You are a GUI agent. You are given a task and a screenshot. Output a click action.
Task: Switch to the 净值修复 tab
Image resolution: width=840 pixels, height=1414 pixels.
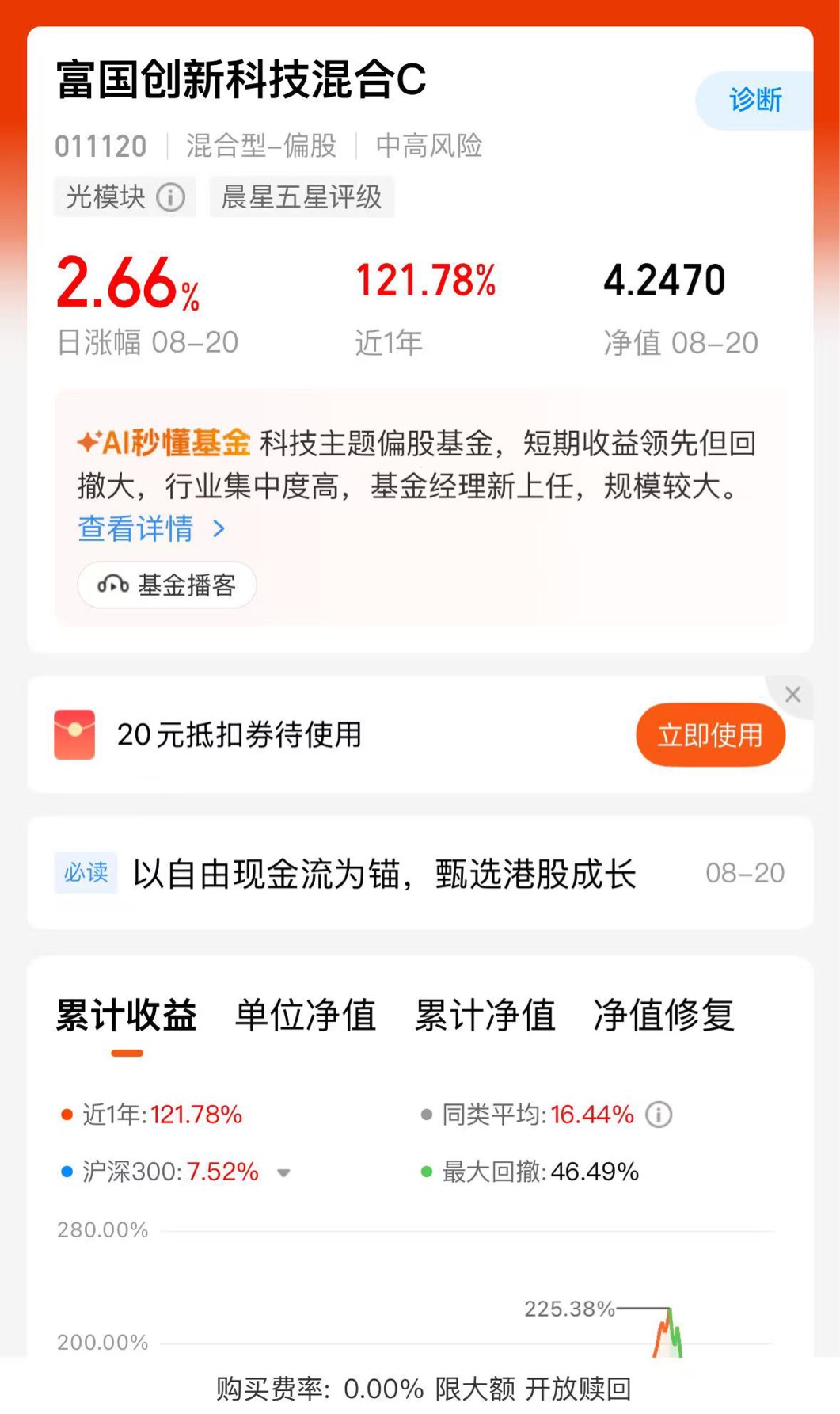pos(664,1016)
